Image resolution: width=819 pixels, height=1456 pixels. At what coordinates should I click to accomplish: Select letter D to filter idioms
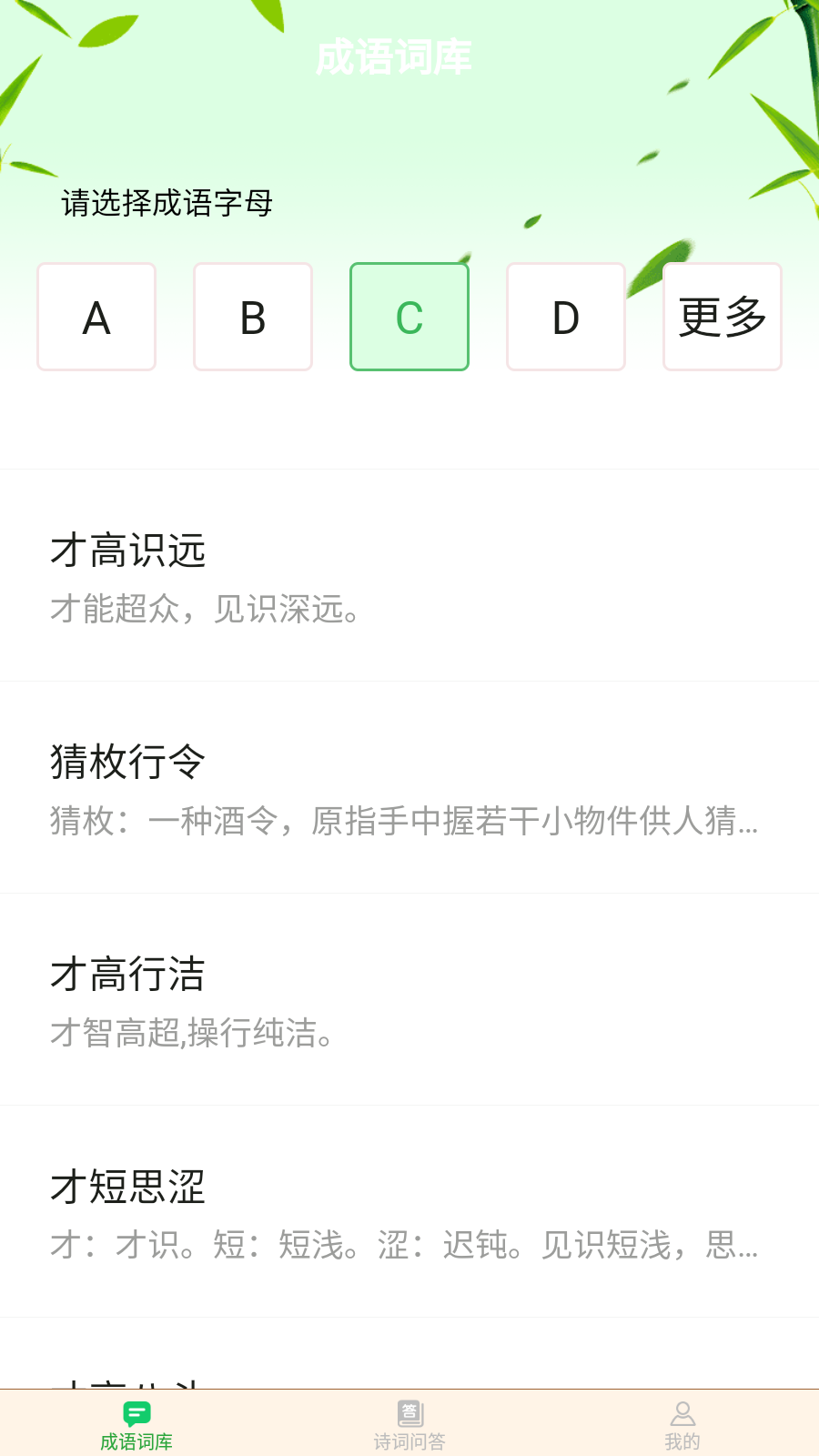(x=565, y=316)
